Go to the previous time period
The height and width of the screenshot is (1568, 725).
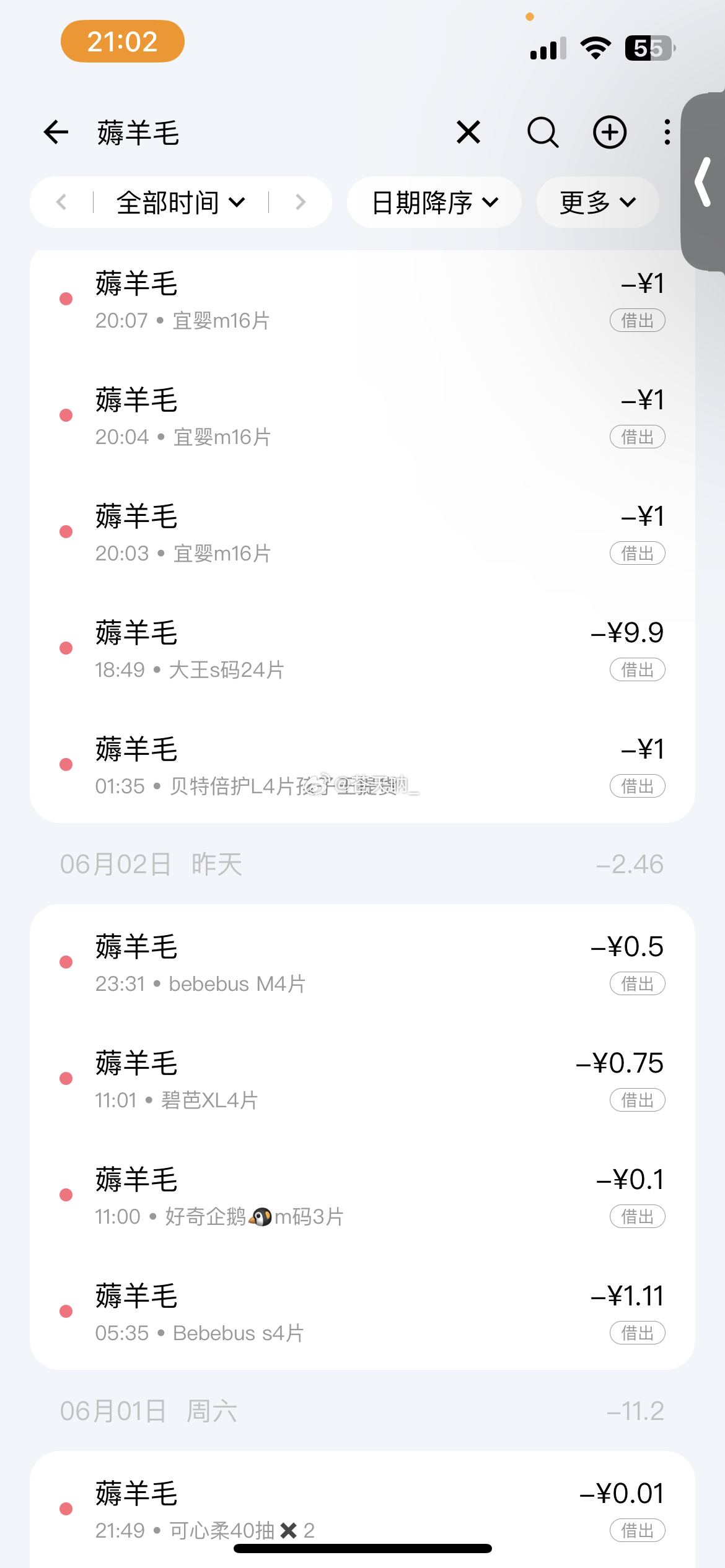(x=61, y=202)
